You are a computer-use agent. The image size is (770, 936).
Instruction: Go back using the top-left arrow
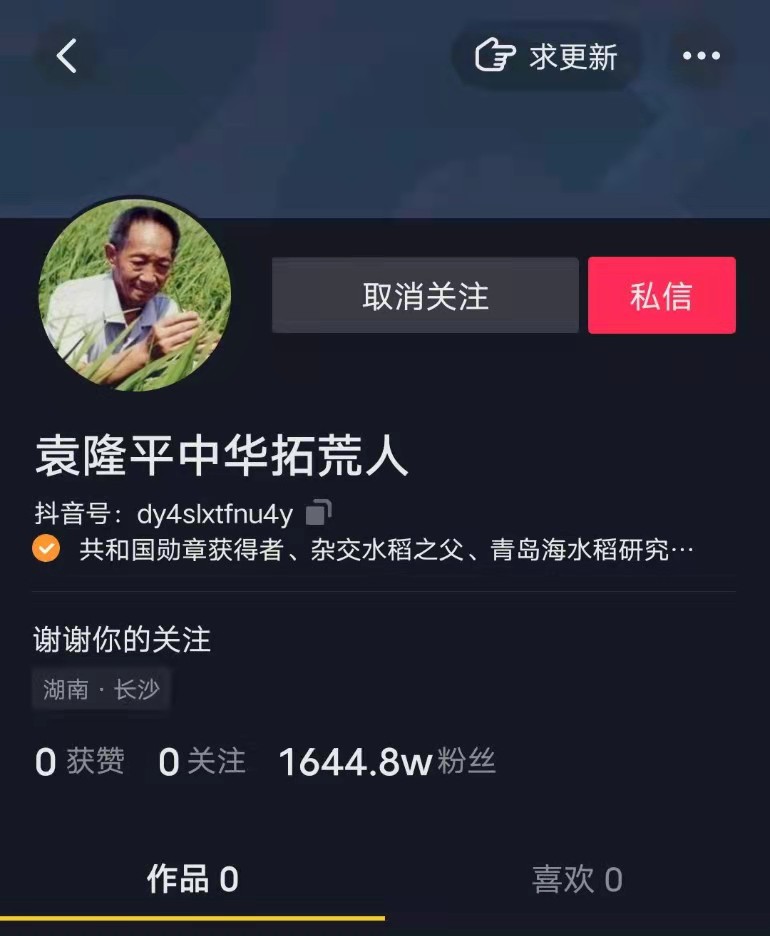[x=67, y=56]
